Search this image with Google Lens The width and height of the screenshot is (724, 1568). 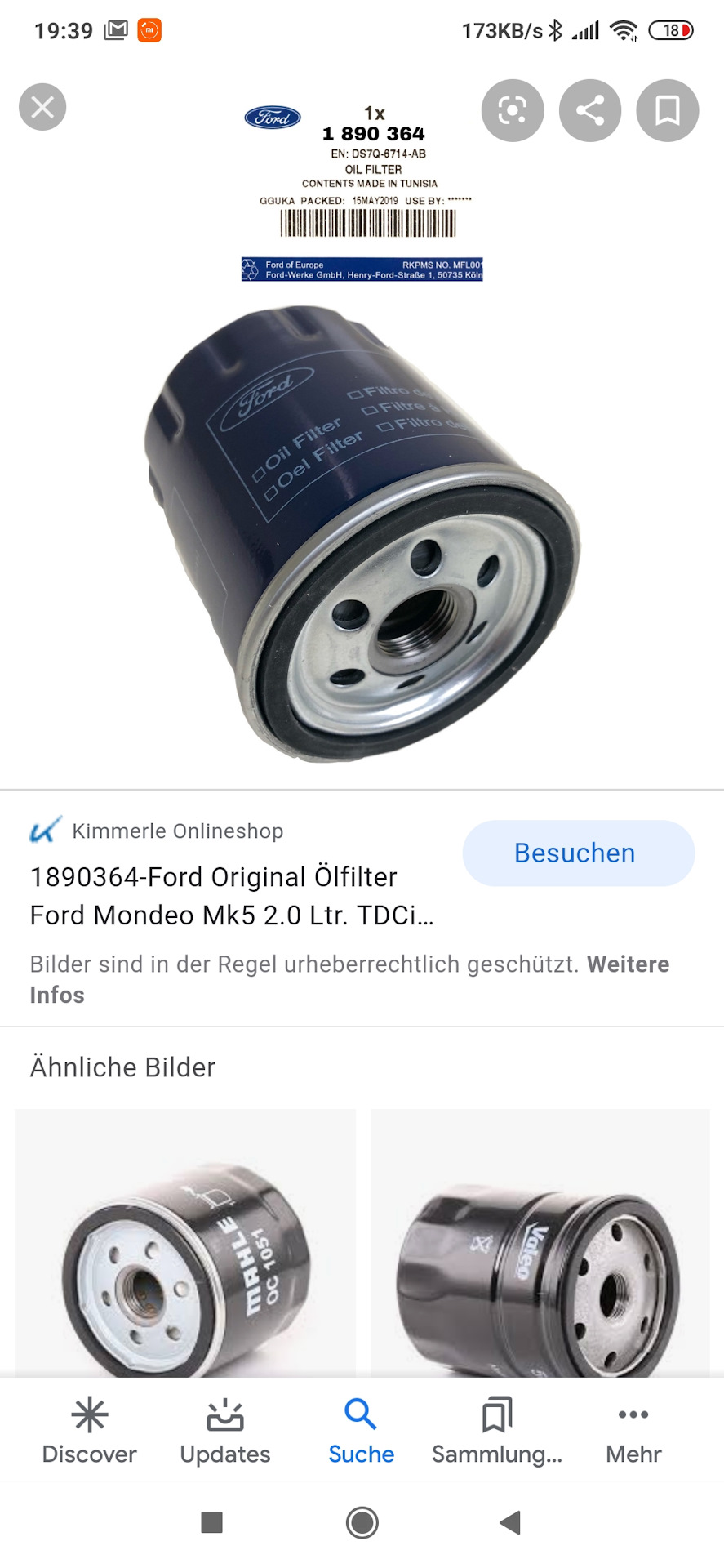(x=512, y=110)
